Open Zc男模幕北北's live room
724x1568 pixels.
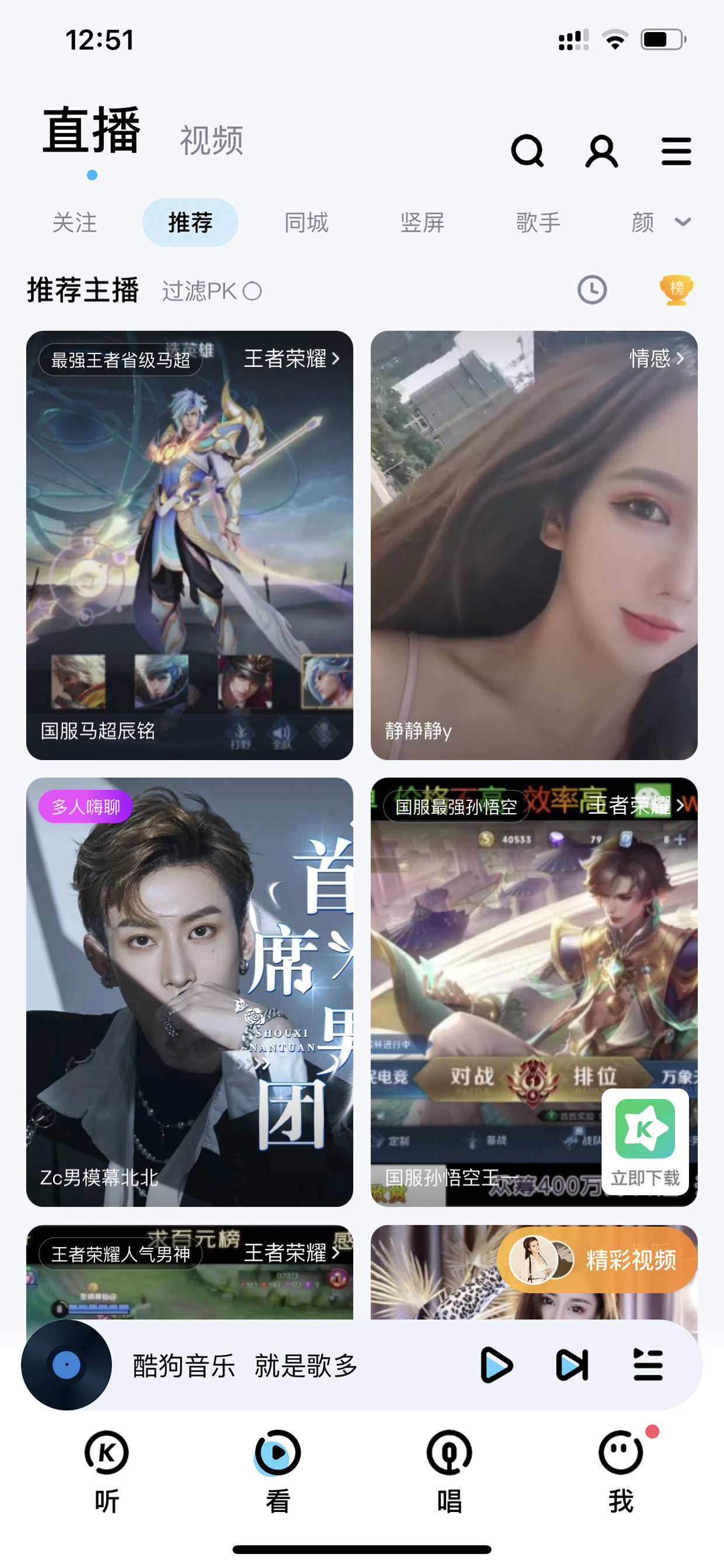(x=189, y=991)
